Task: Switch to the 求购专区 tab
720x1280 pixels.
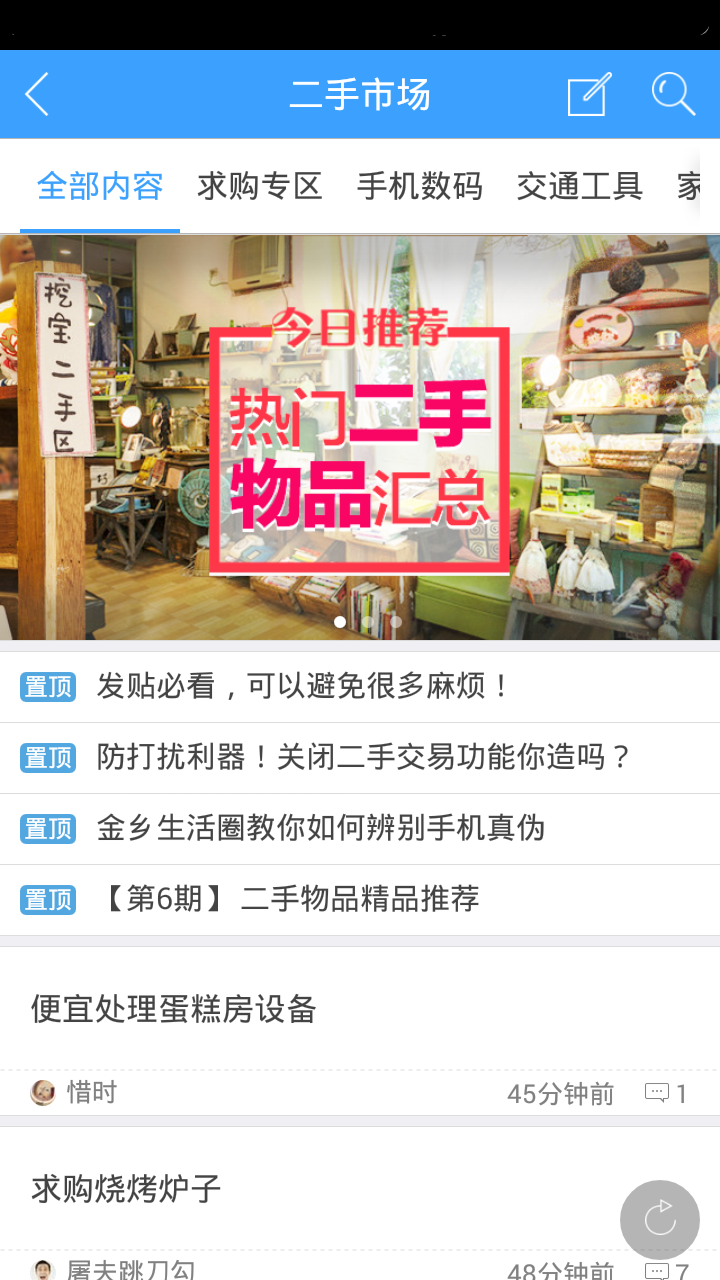Action: [x=260, y=186]
